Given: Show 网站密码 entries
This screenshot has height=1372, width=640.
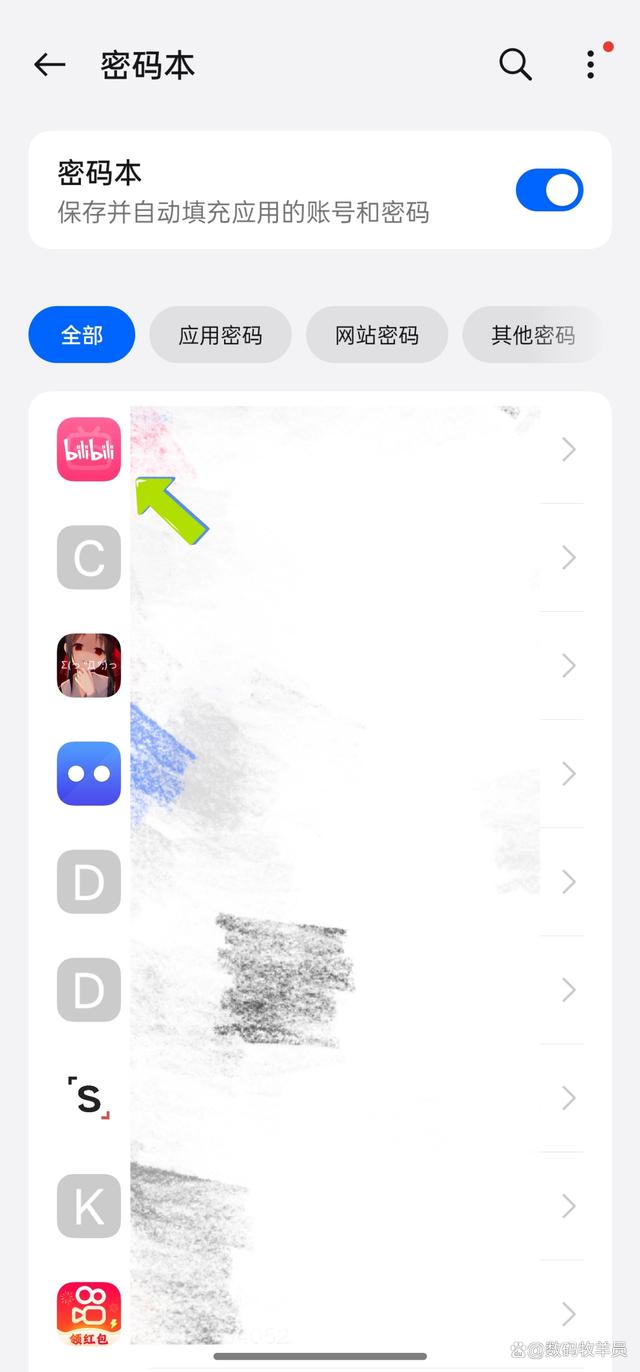Looking at the screenshot, I should [x=376, y=335].
